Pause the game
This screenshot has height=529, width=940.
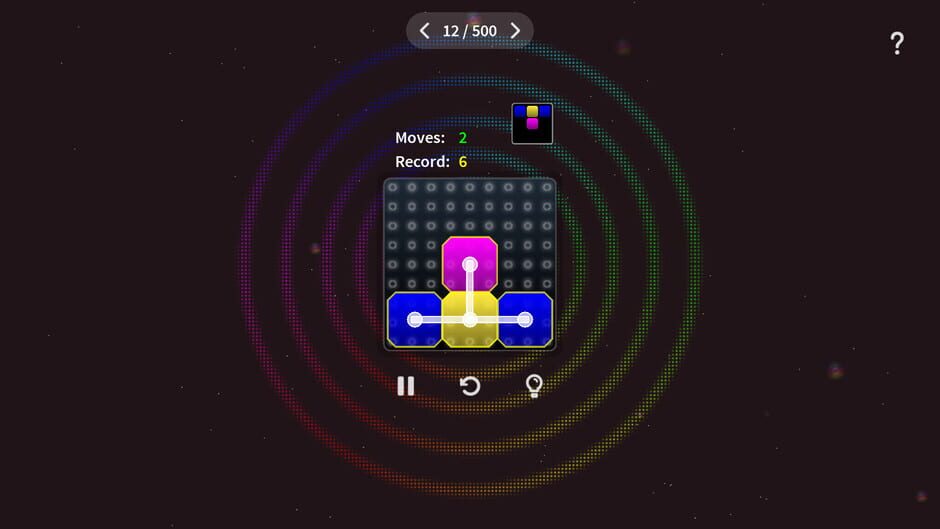(405, 386)
